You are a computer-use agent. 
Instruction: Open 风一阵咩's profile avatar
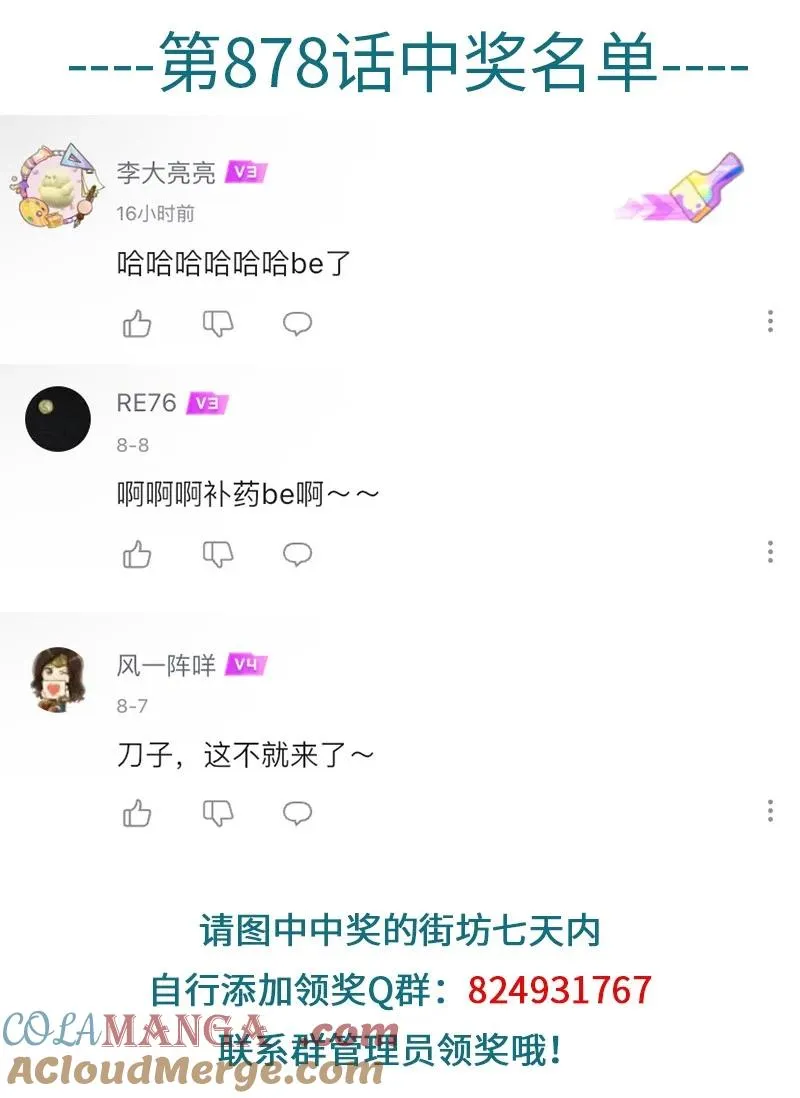click(x=56, y=678)
